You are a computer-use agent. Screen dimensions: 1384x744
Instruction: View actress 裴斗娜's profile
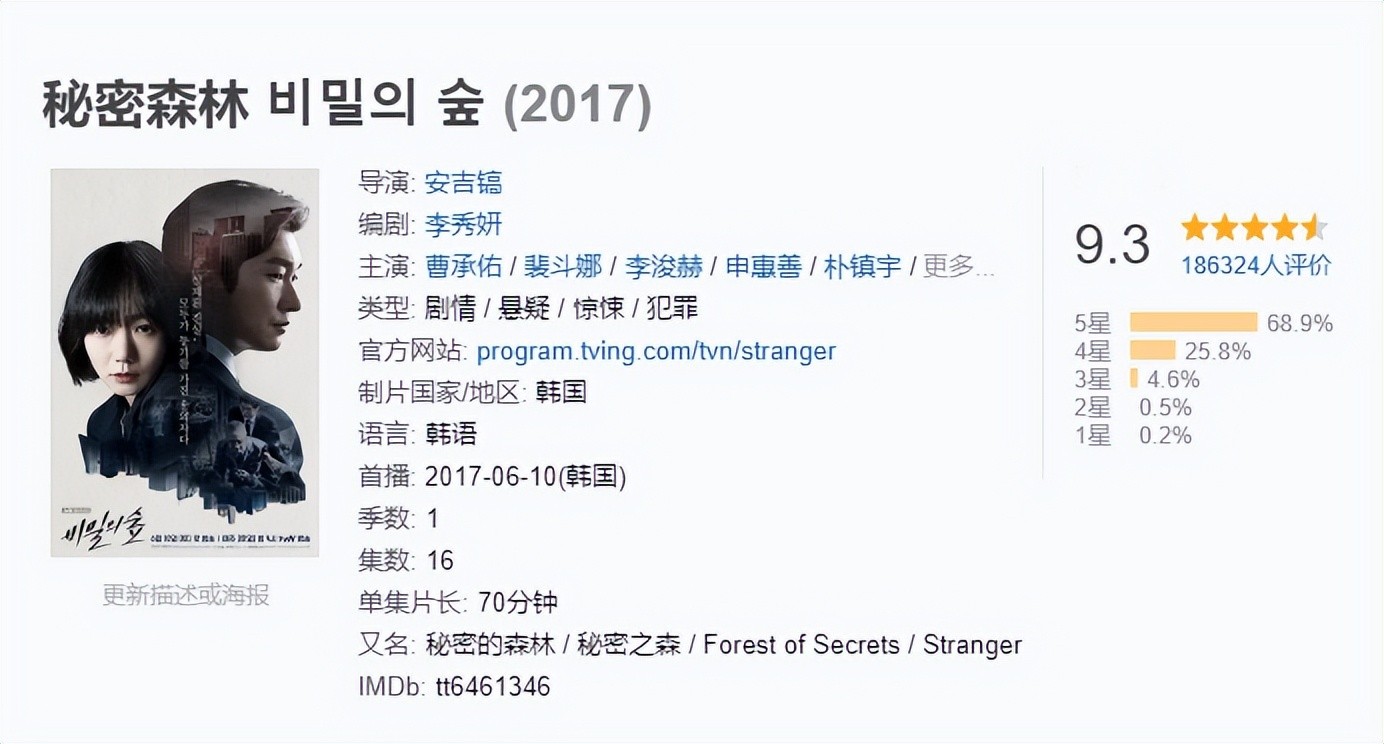pyautogui.click(x=563, y=267)
